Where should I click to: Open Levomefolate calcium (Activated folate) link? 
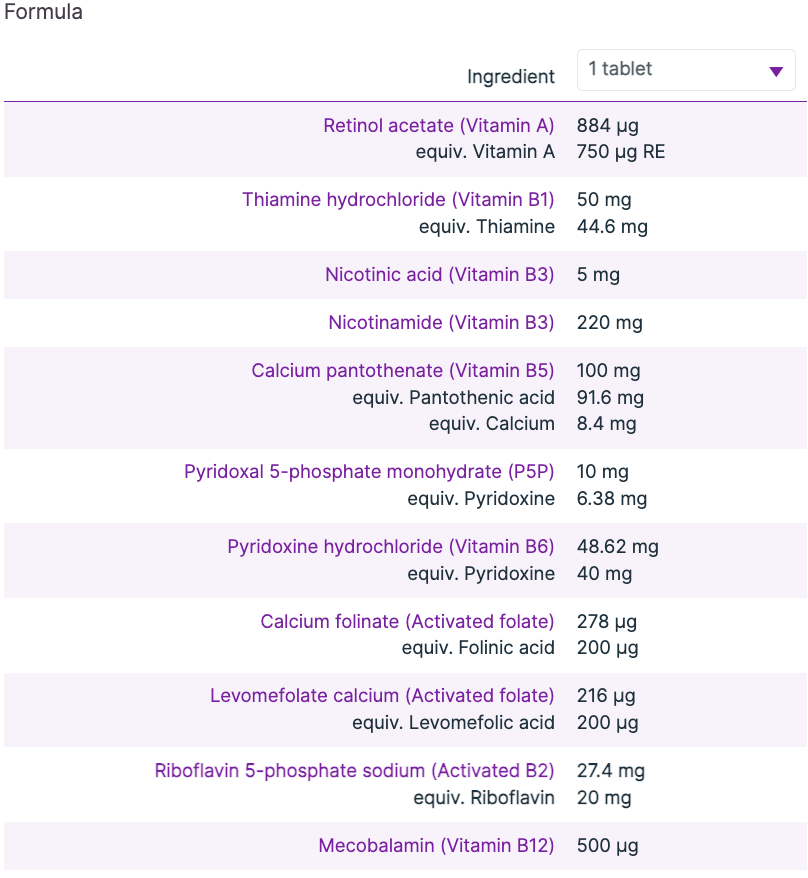(382, 696)
